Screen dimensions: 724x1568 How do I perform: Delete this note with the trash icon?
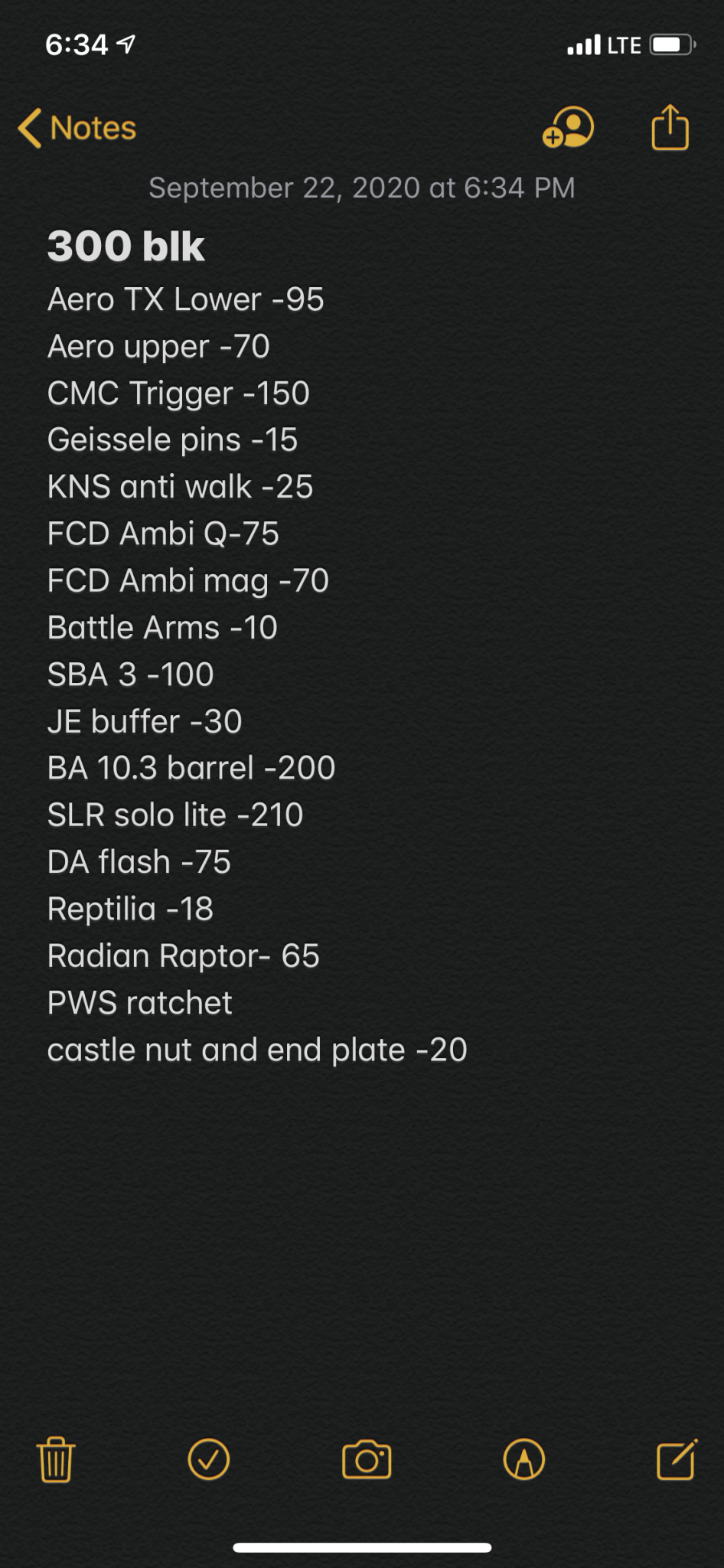(56, 1459)
